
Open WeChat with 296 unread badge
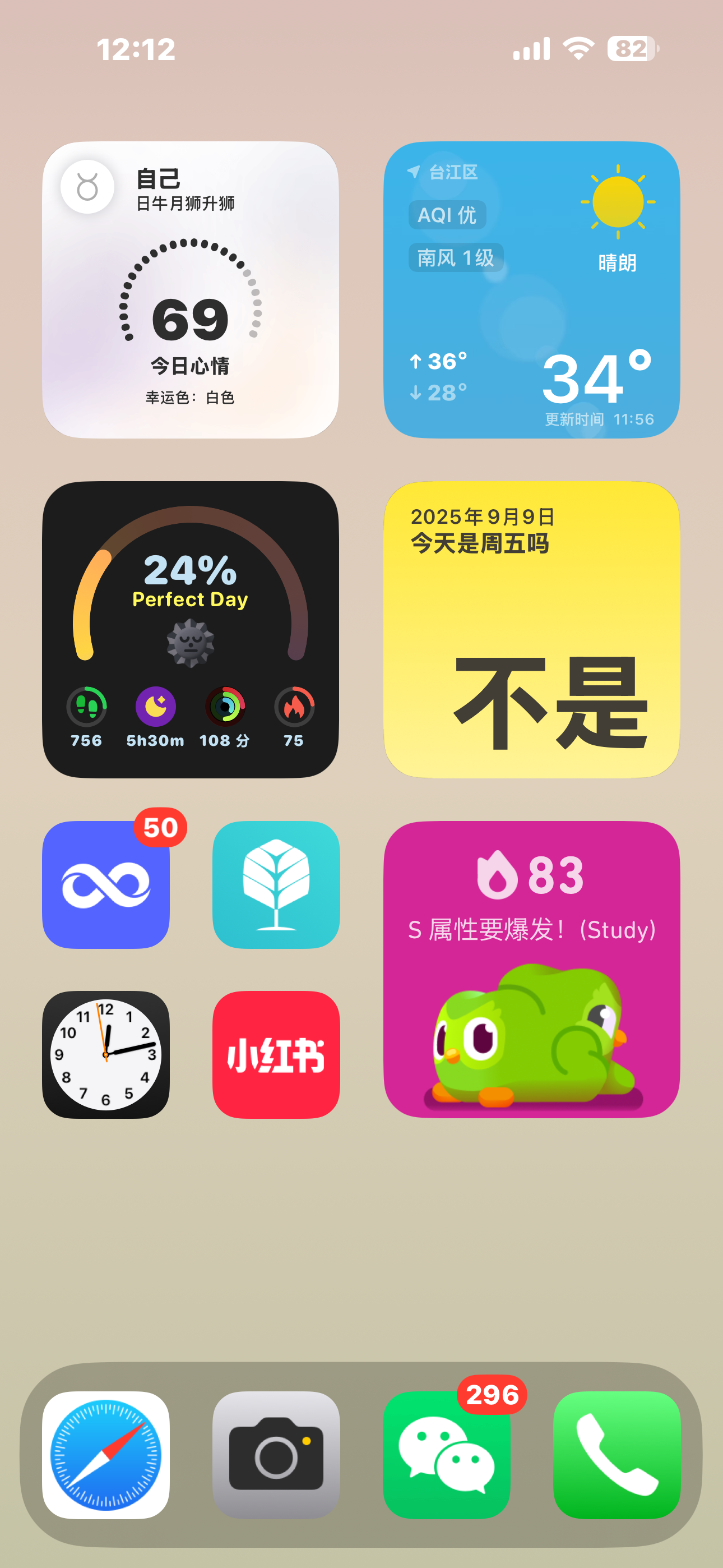click(447, 1455)
